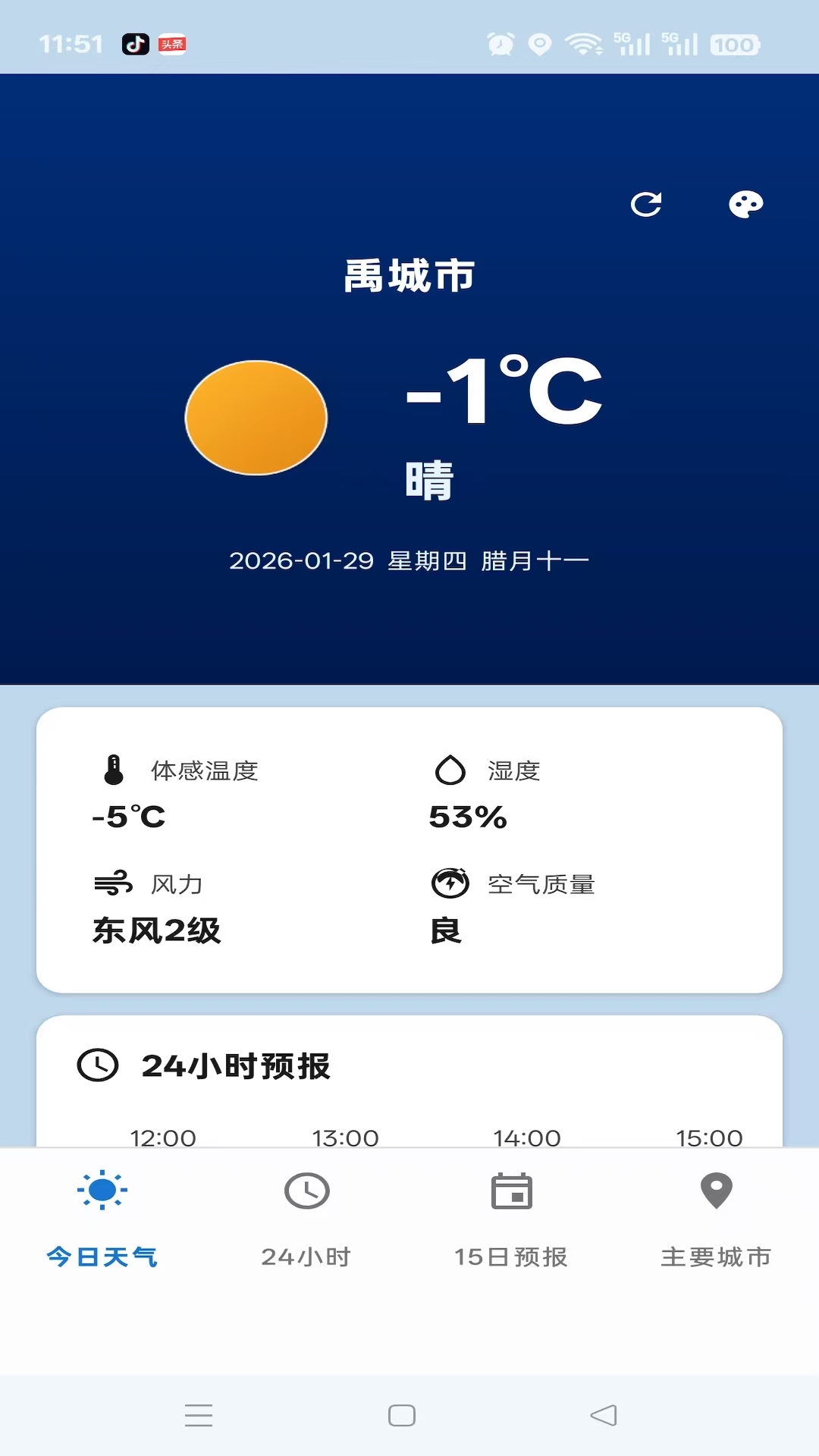Tap the humidity water-drop icon
This screenshot has width=819, height=1456.
point(451,771)
